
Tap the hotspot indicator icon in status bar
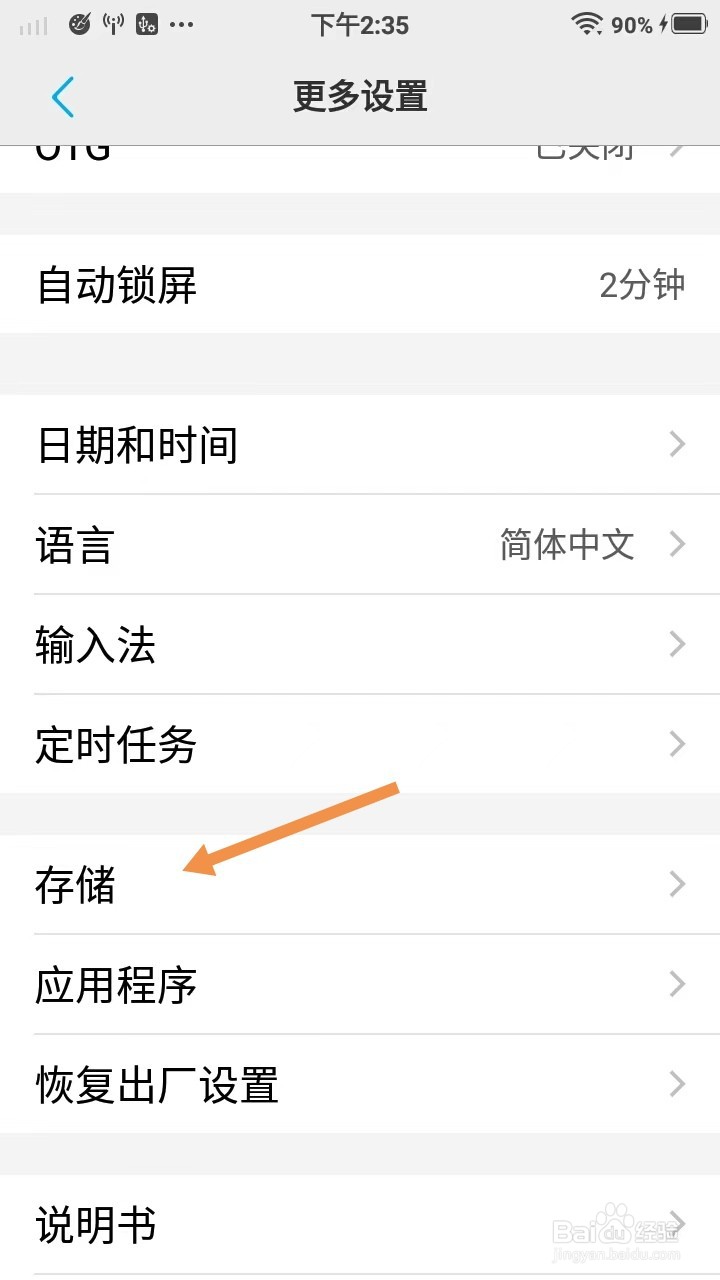(113, 25)
